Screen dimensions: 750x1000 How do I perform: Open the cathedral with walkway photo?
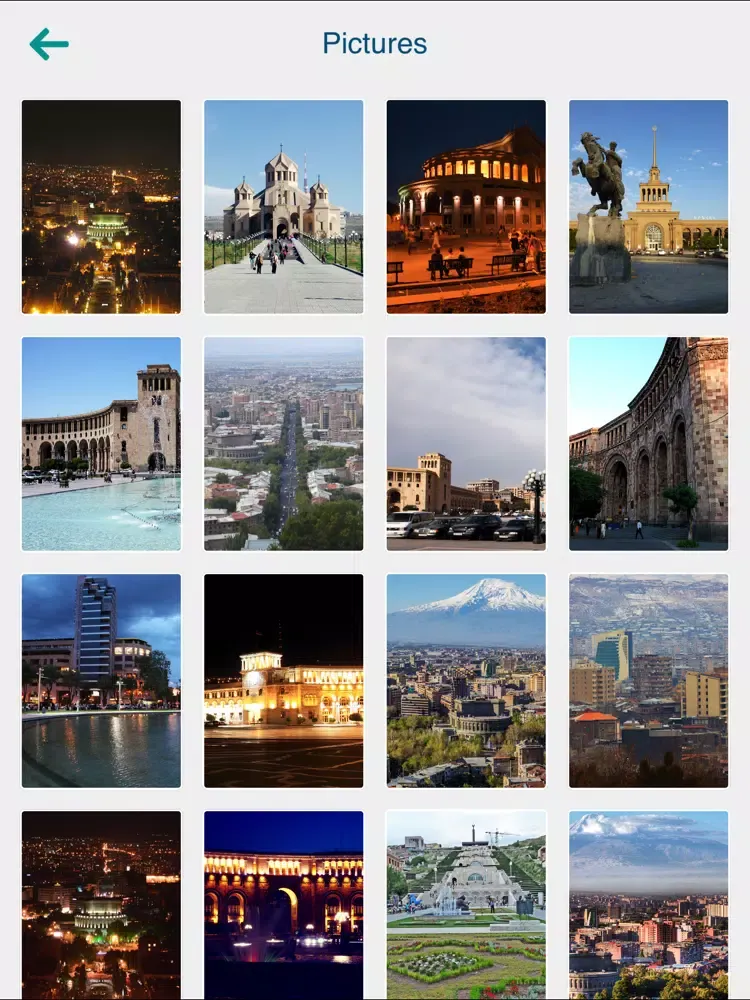click(x=284, y=207)
